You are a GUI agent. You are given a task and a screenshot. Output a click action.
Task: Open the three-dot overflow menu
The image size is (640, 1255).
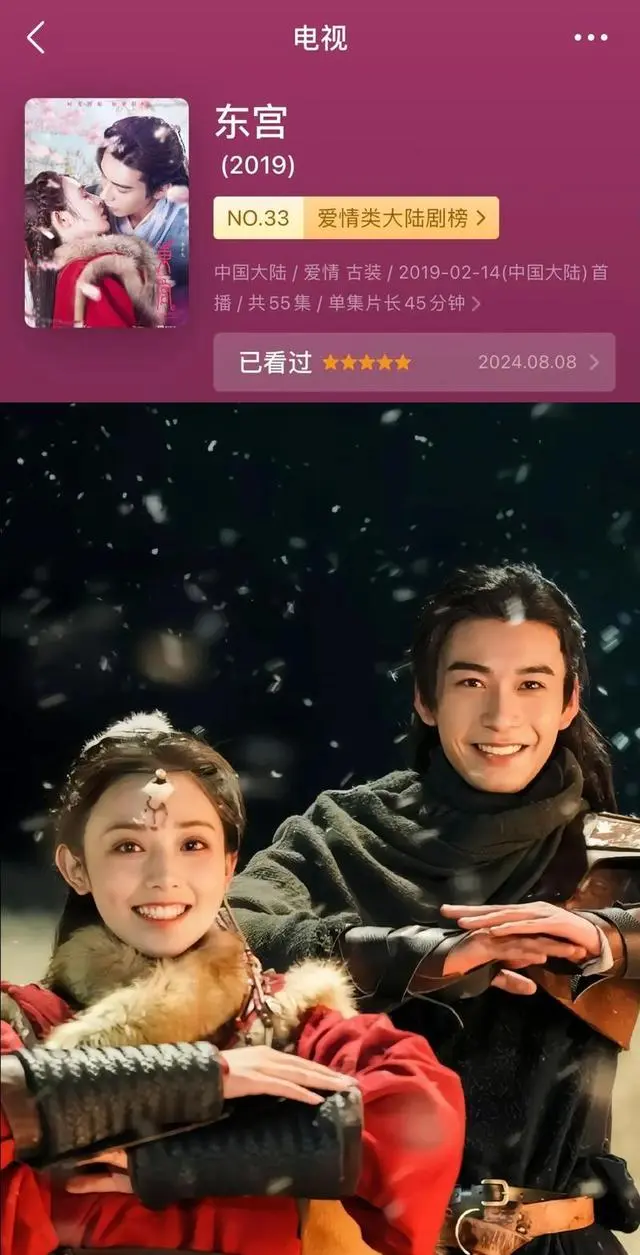point(590,38)
